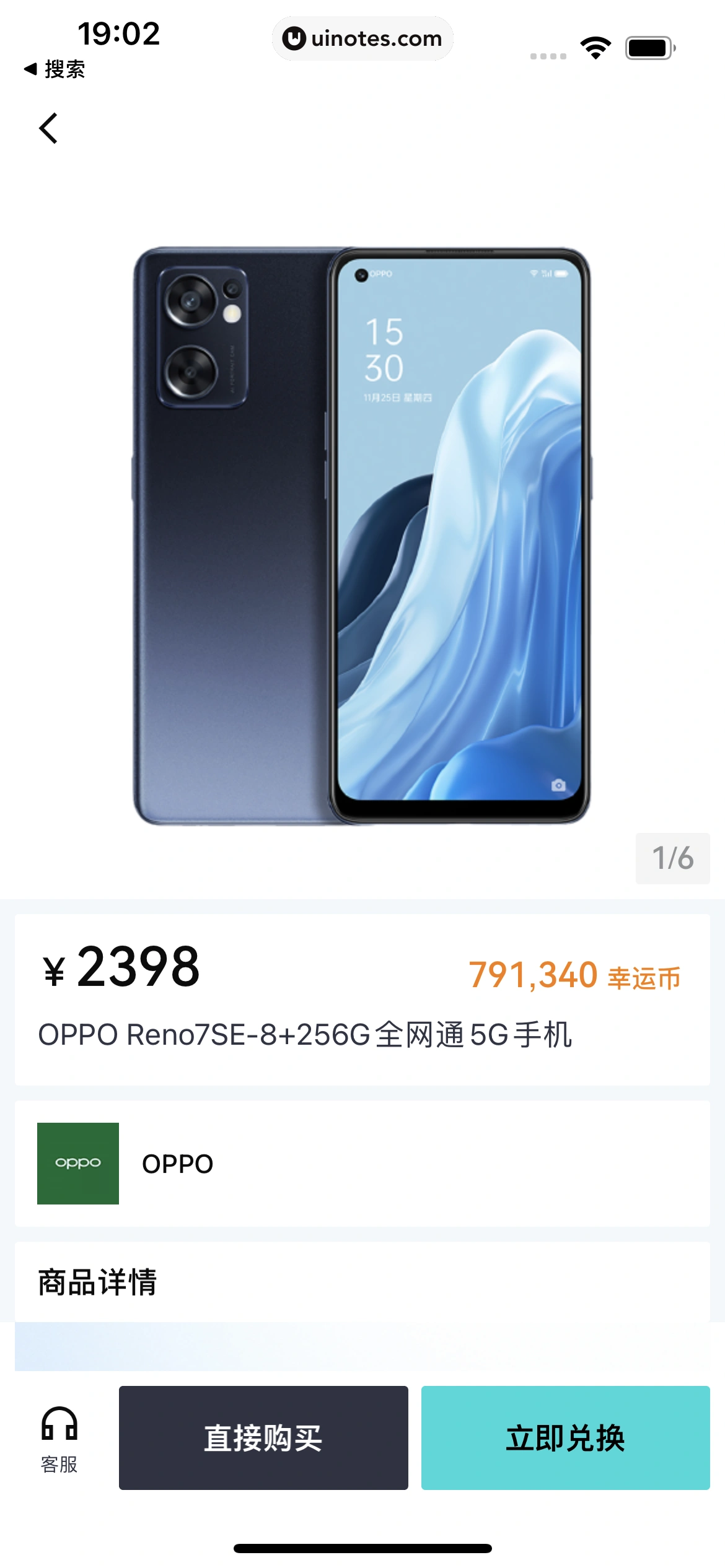
Task: Tap 直接购买 to buy directly
Action: [263, 1438]
